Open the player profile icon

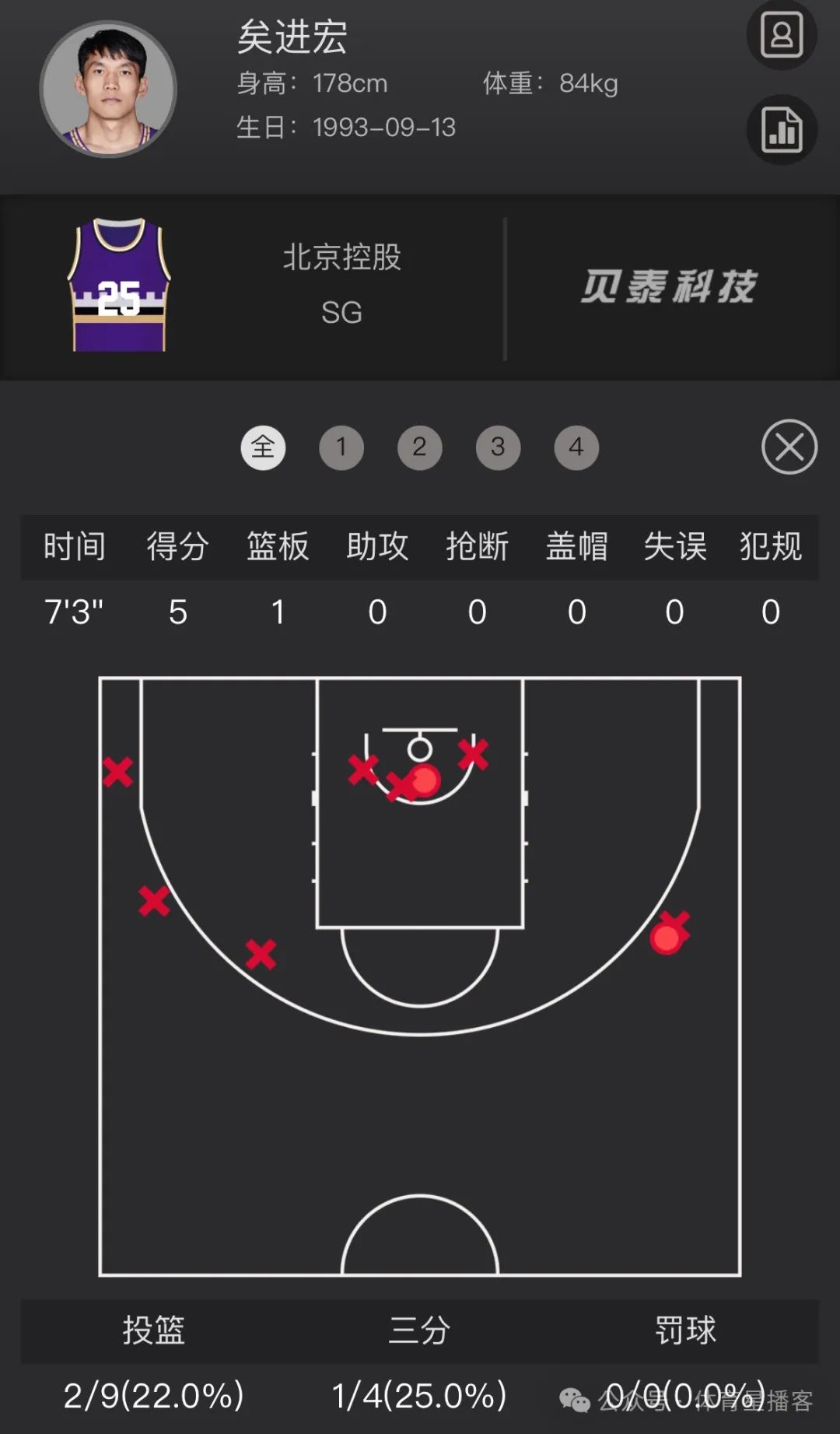pos(781,35)
